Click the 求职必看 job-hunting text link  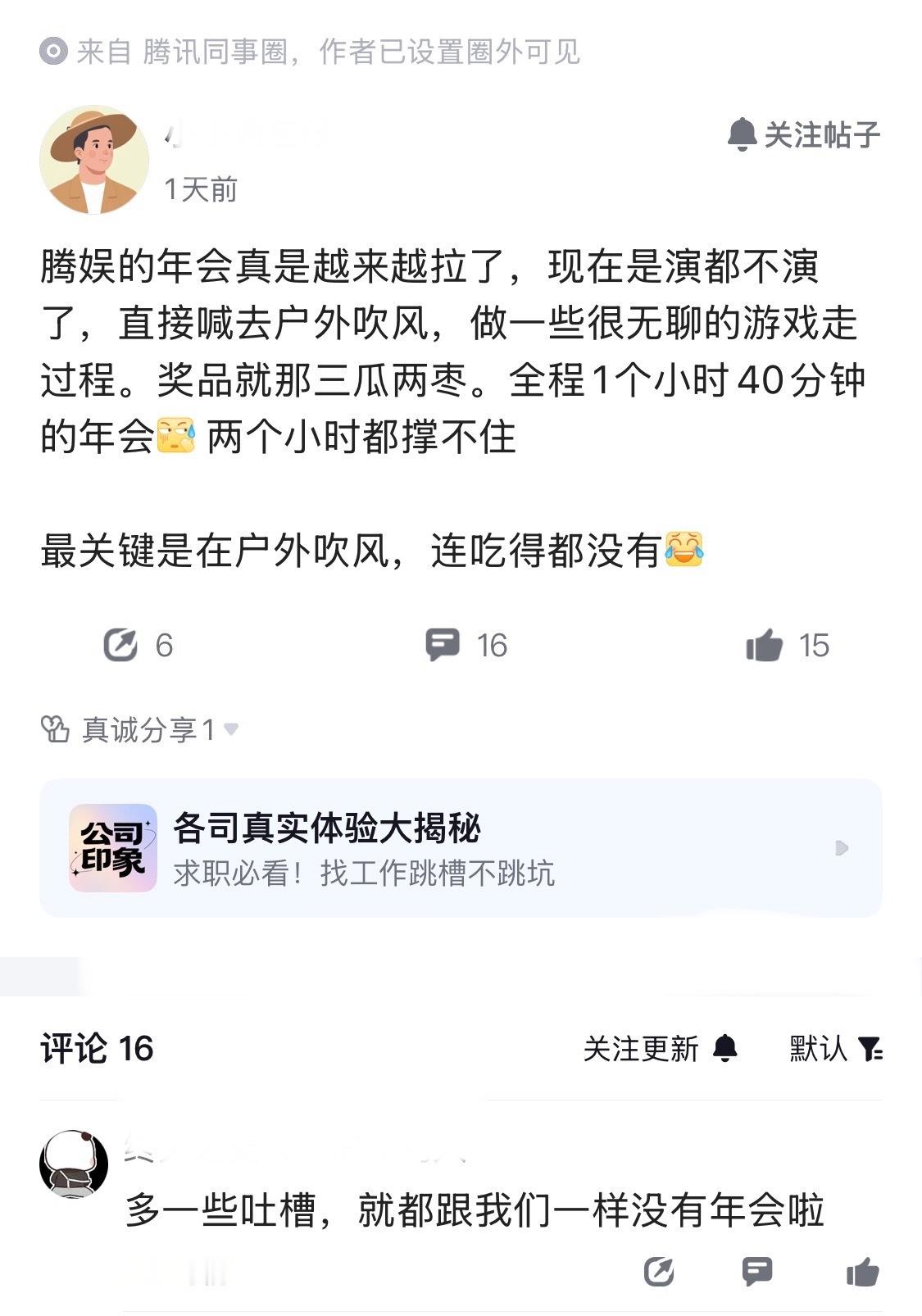coord(362,875)
